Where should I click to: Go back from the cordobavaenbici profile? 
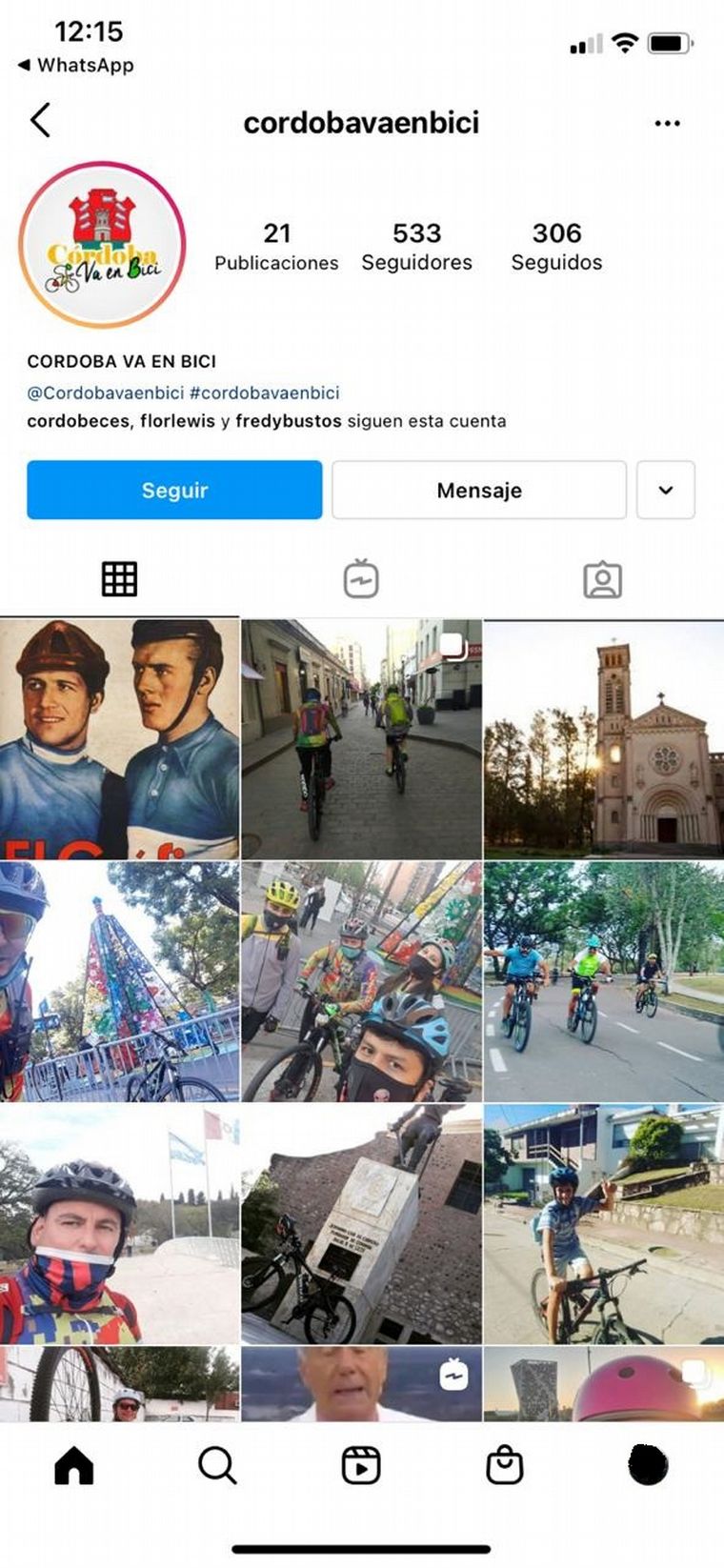coord(40,121)
